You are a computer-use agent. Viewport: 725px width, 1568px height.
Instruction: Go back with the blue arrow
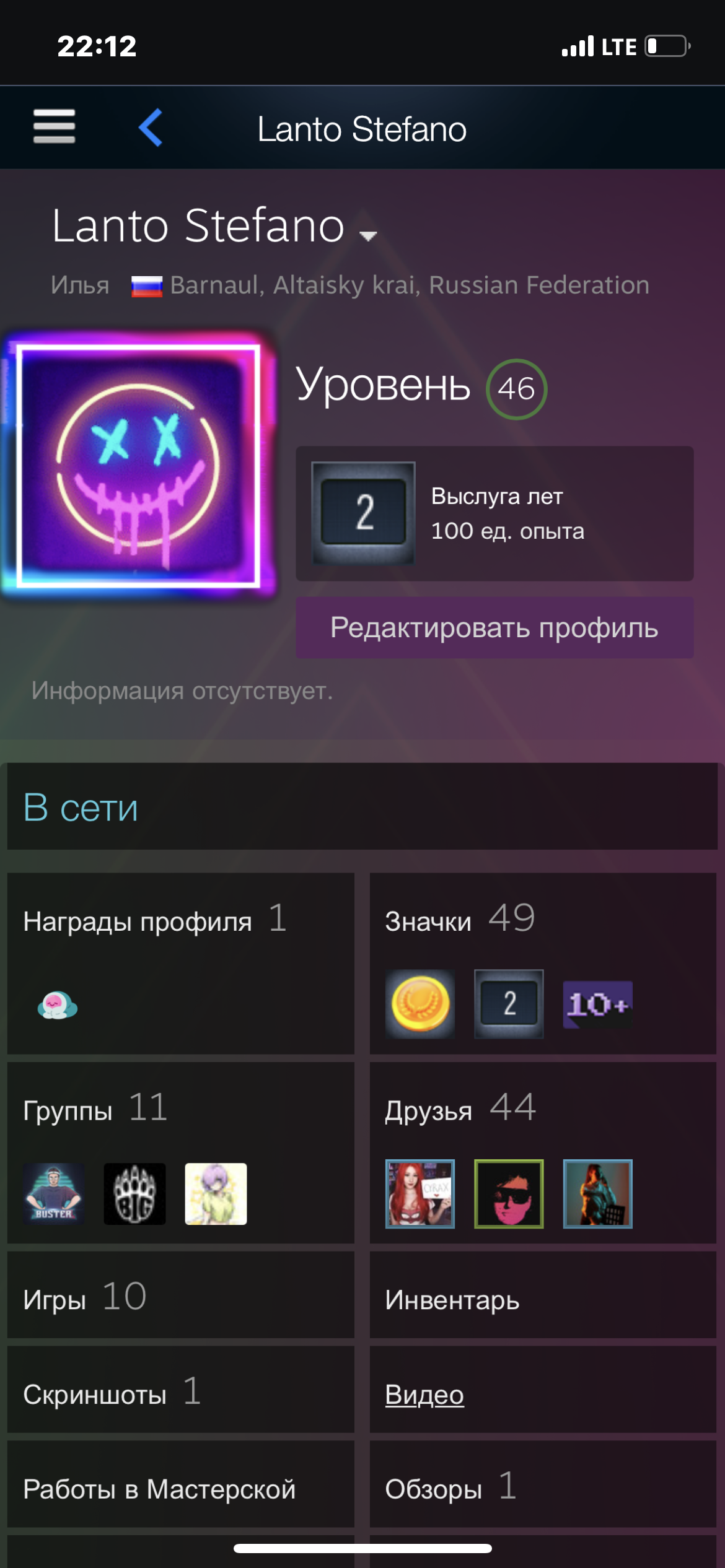tap(151, 128)
